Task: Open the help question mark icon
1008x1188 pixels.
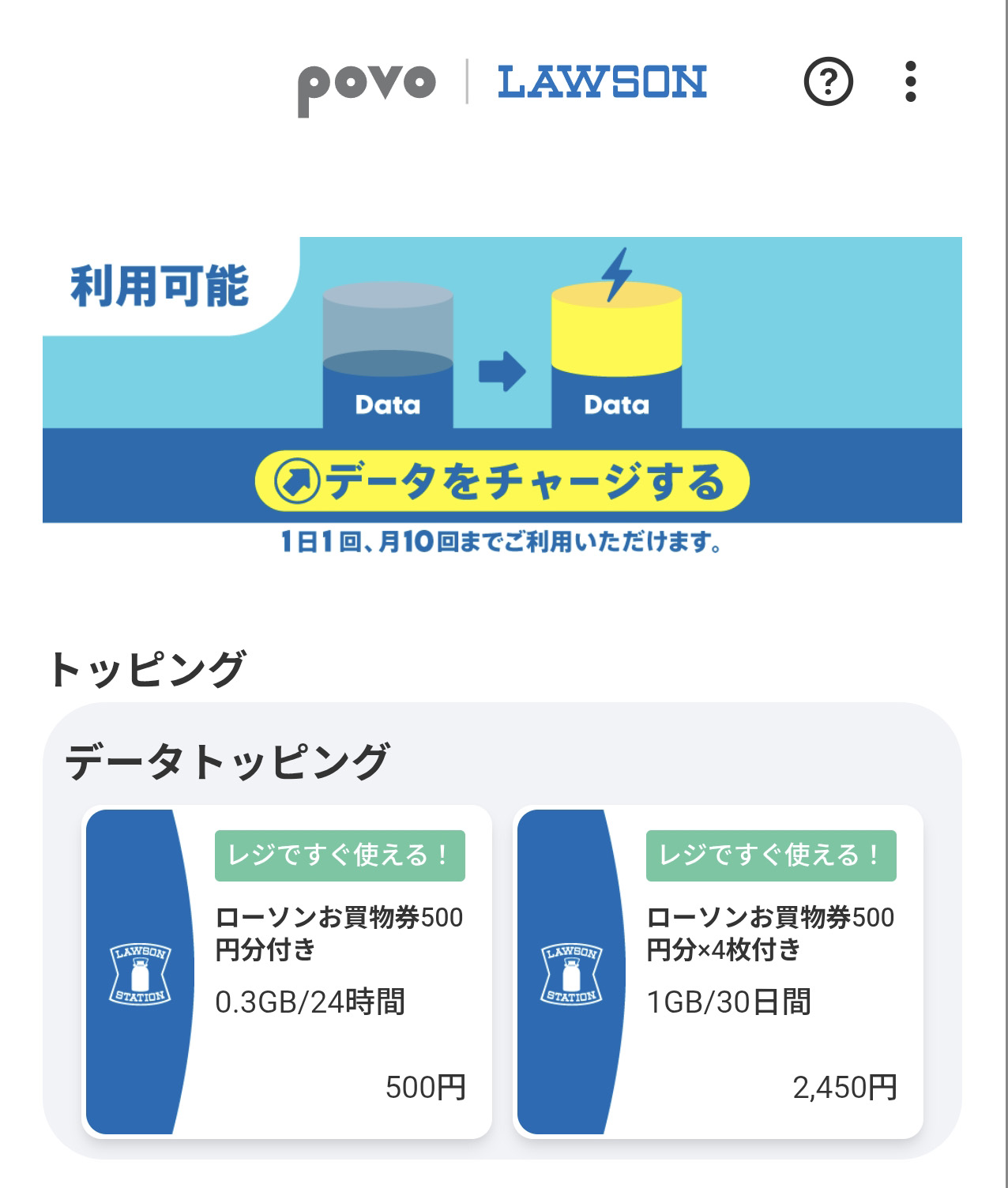Action: (828, 81)
